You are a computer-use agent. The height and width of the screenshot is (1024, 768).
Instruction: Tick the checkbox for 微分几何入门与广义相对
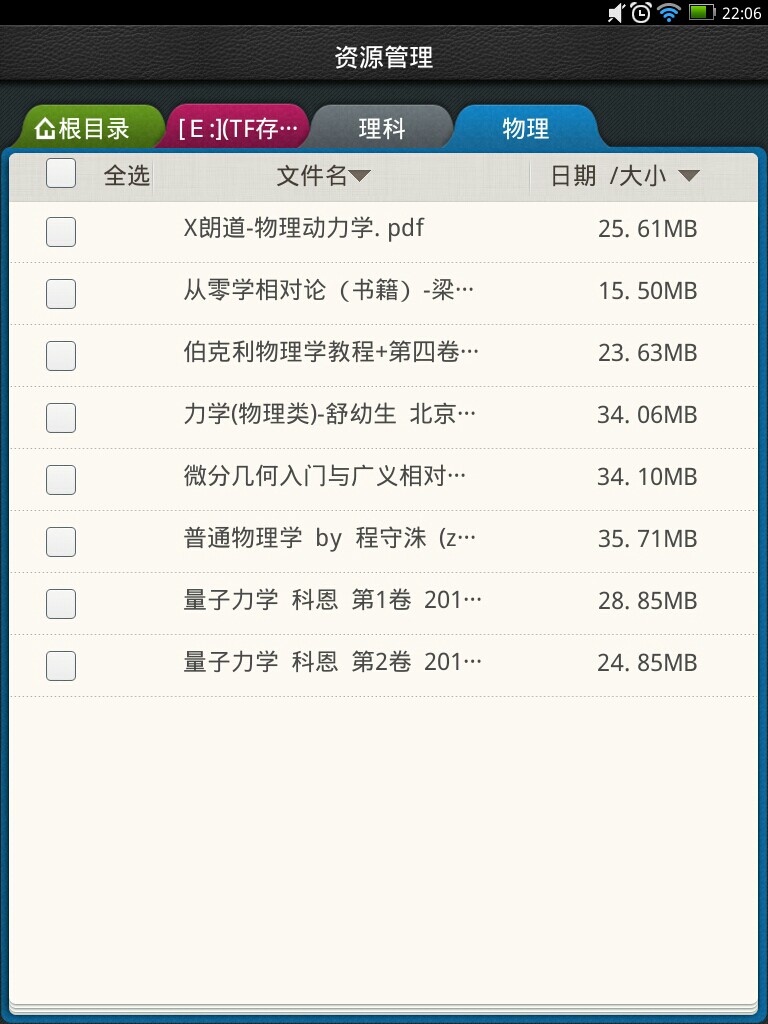[61, 480]
